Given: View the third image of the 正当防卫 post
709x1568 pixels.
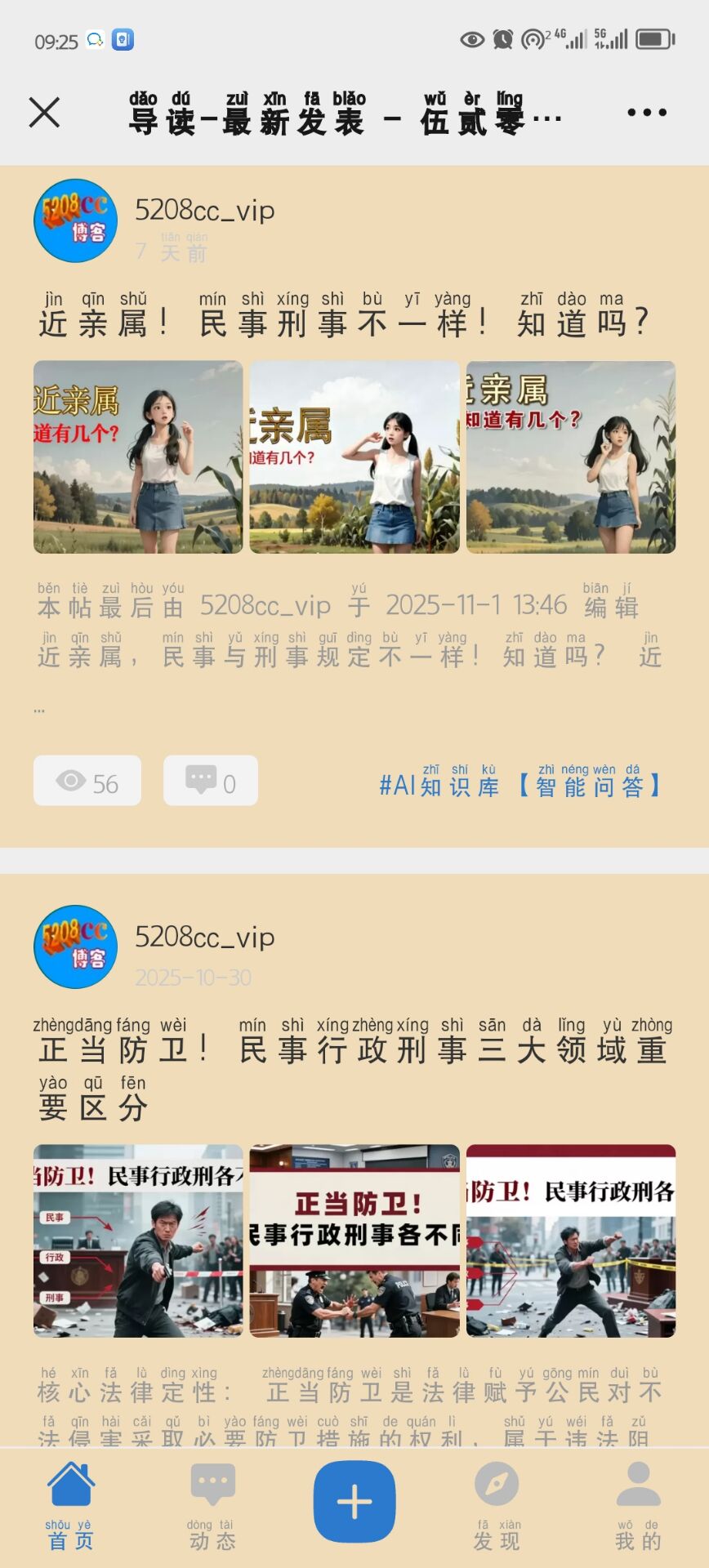Looking at the screenshot, I should [571, 1241].
